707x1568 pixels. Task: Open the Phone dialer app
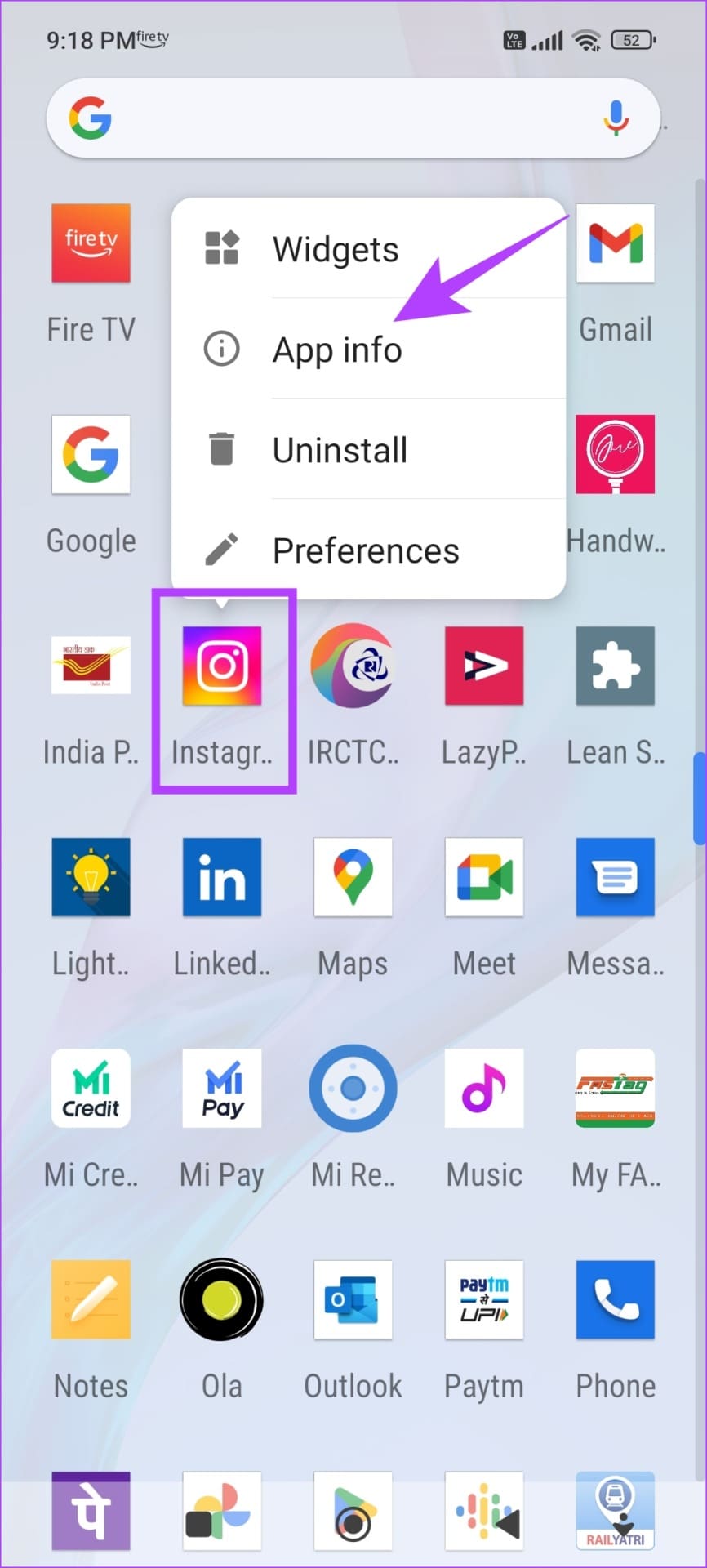(615, 1299)
